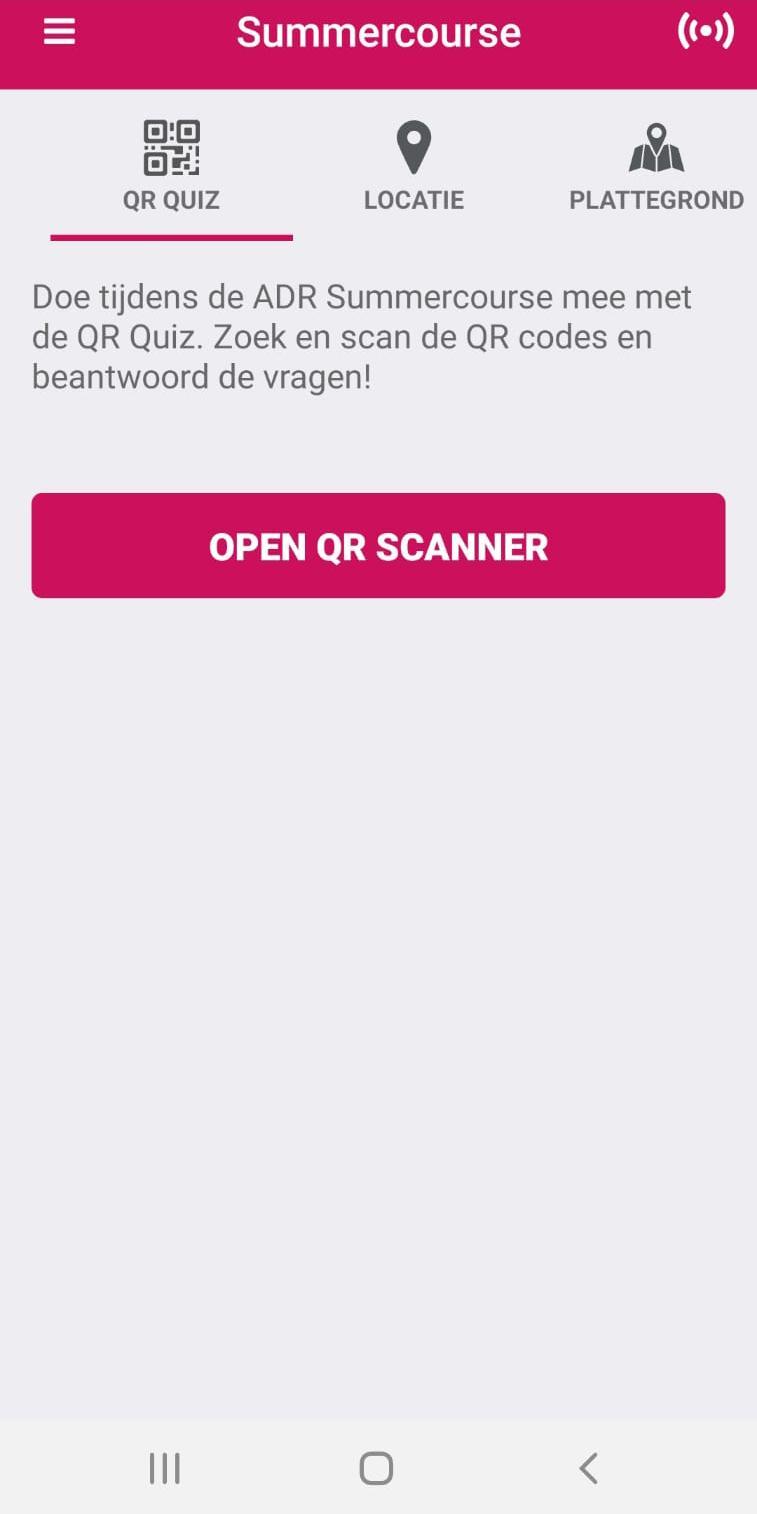Go to the phone's home screen
Viewport: 757px width, 1514px height.
(x=376, y=1468)
